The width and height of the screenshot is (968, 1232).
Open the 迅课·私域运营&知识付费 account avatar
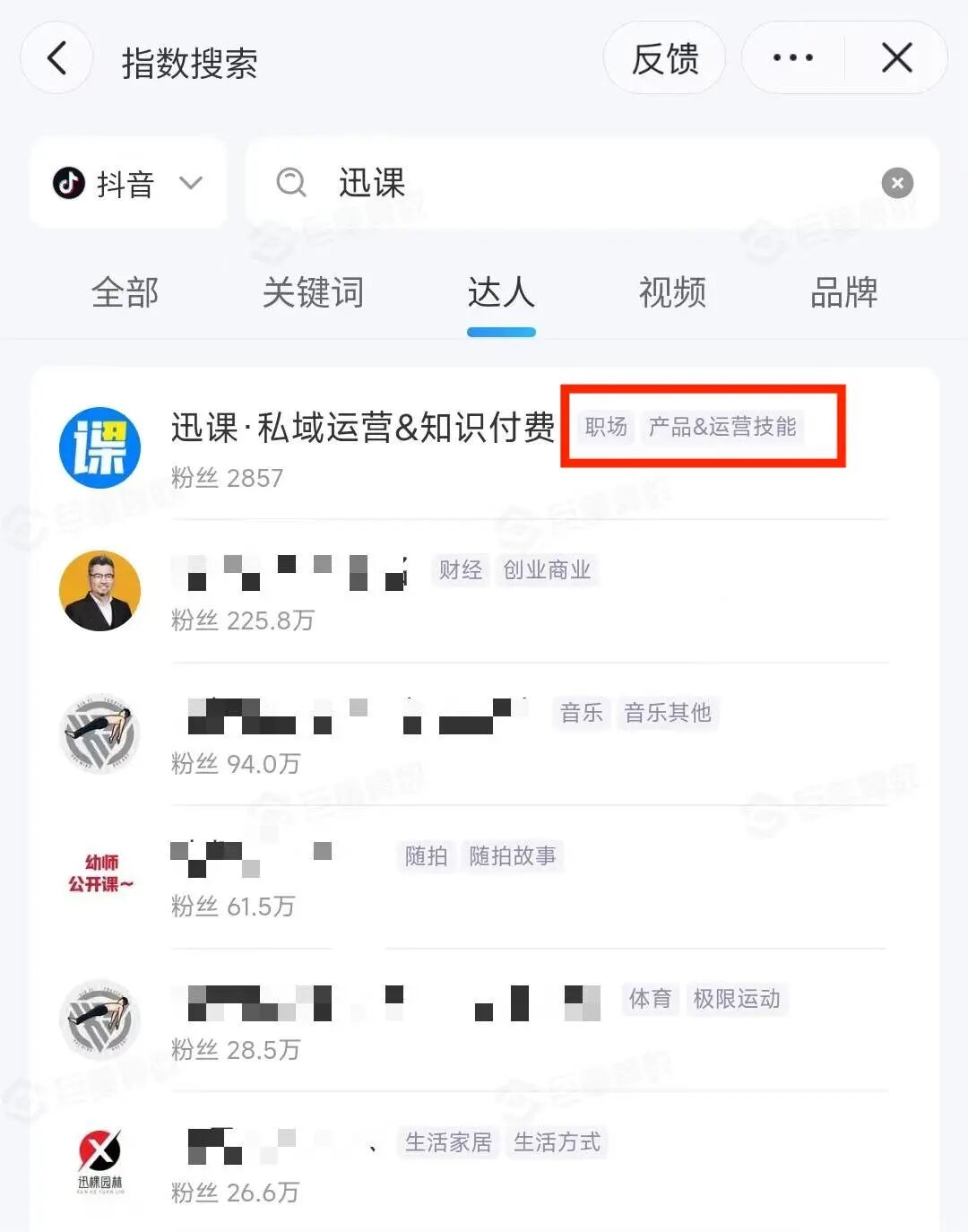(99, 447)
